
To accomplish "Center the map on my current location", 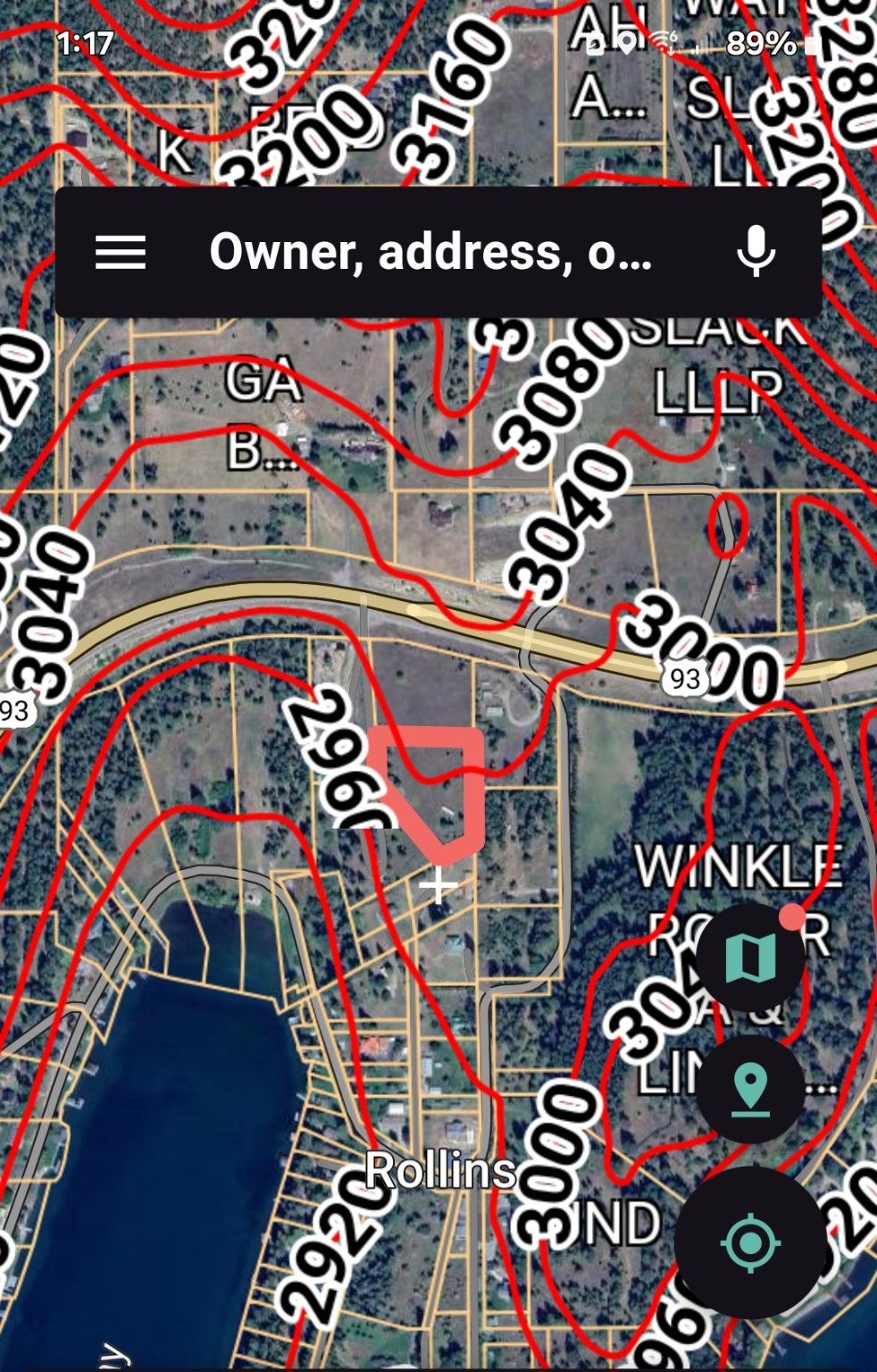I will click(x=750, y=1242).
